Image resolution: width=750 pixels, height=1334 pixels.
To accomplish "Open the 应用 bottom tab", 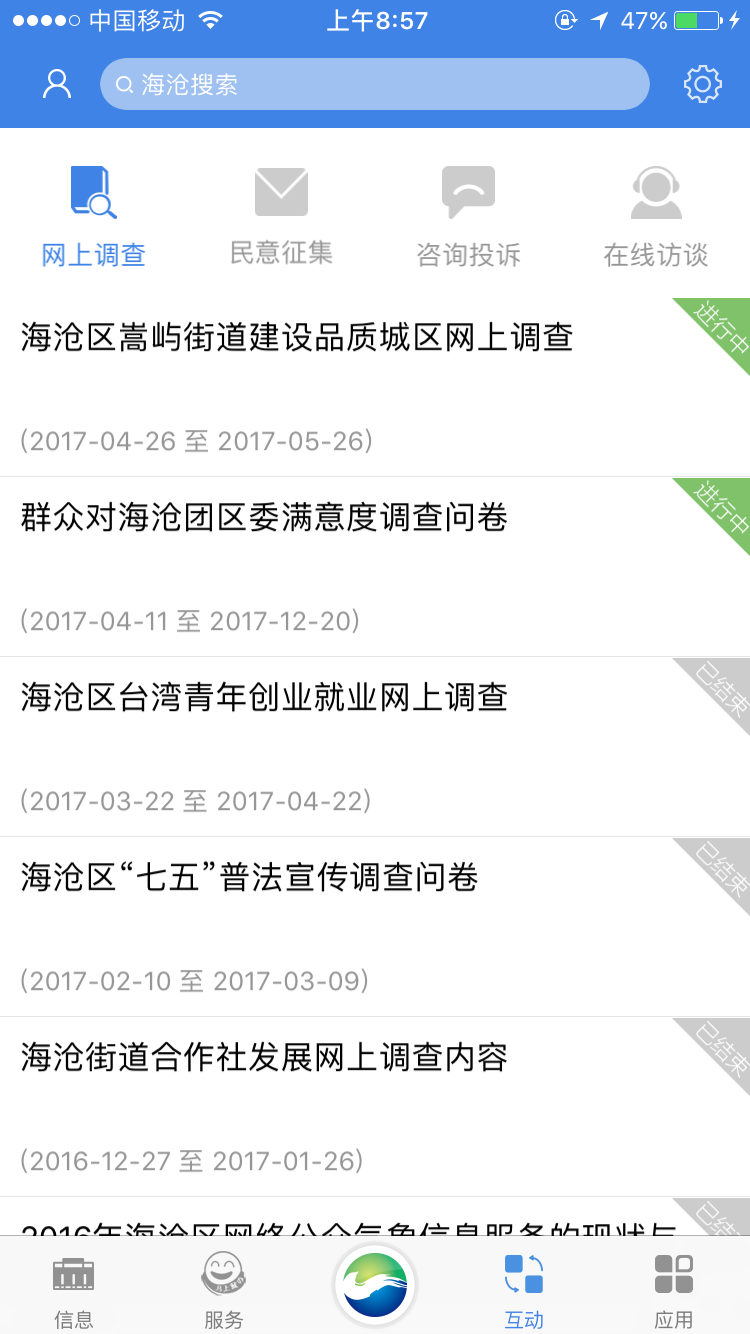I will coord(674,1290).
